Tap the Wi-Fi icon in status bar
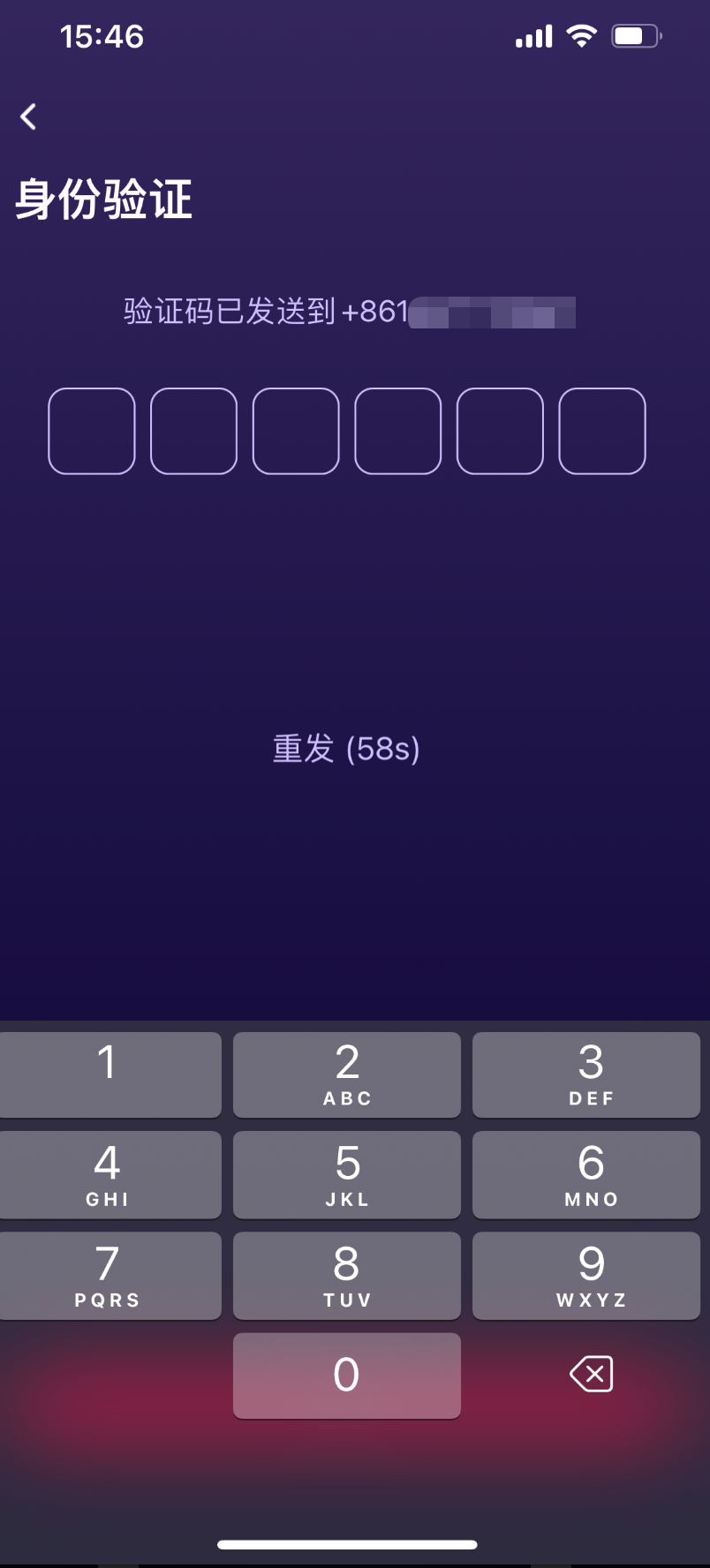710x1568 pixels. [580, 35]
